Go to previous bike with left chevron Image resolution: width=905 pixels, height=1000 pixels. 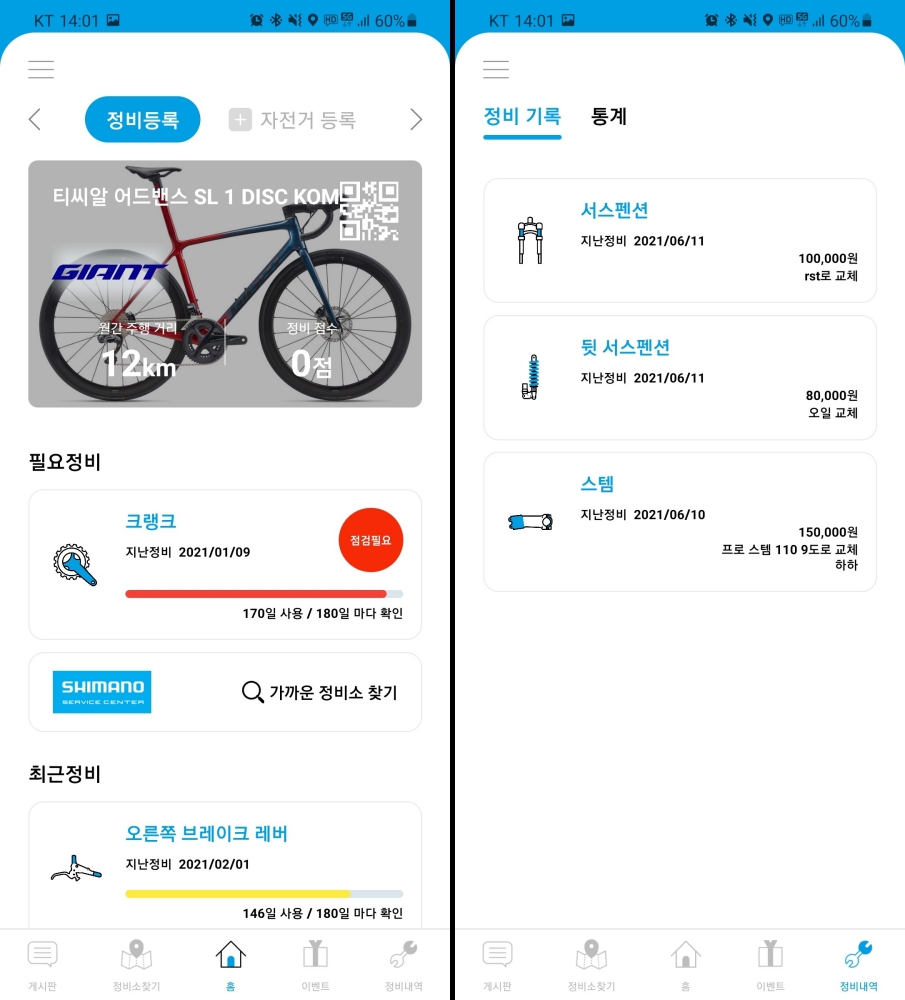tap(35, 120)
